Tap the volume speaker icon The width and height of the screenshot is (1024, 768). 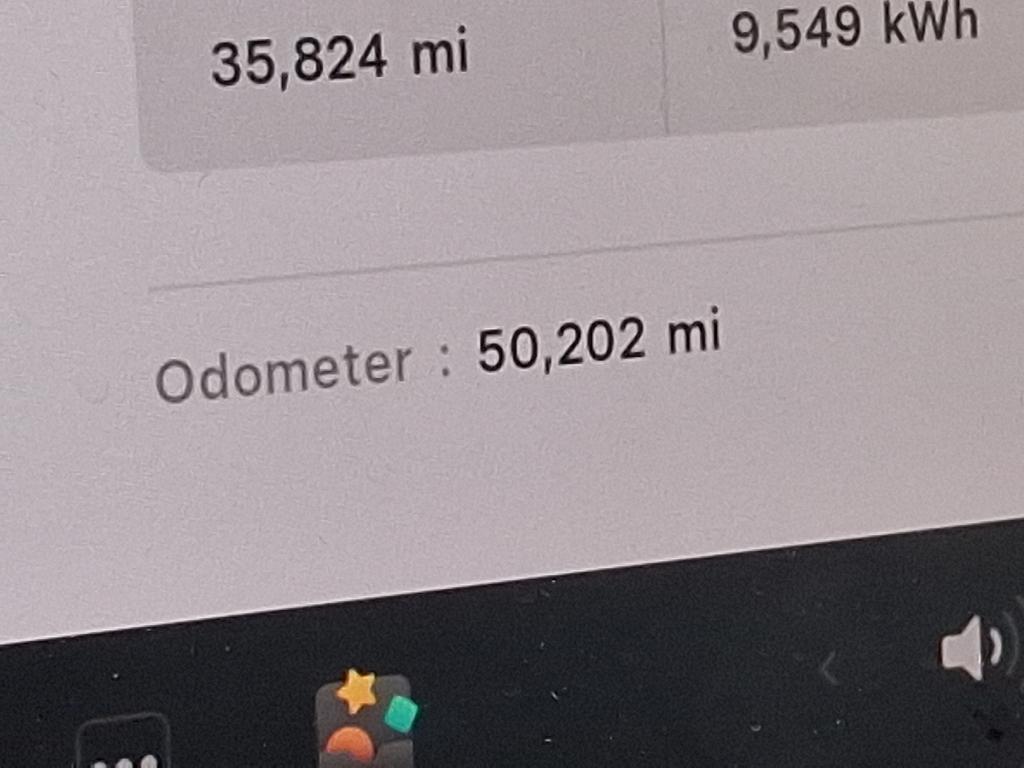(968, 649)
